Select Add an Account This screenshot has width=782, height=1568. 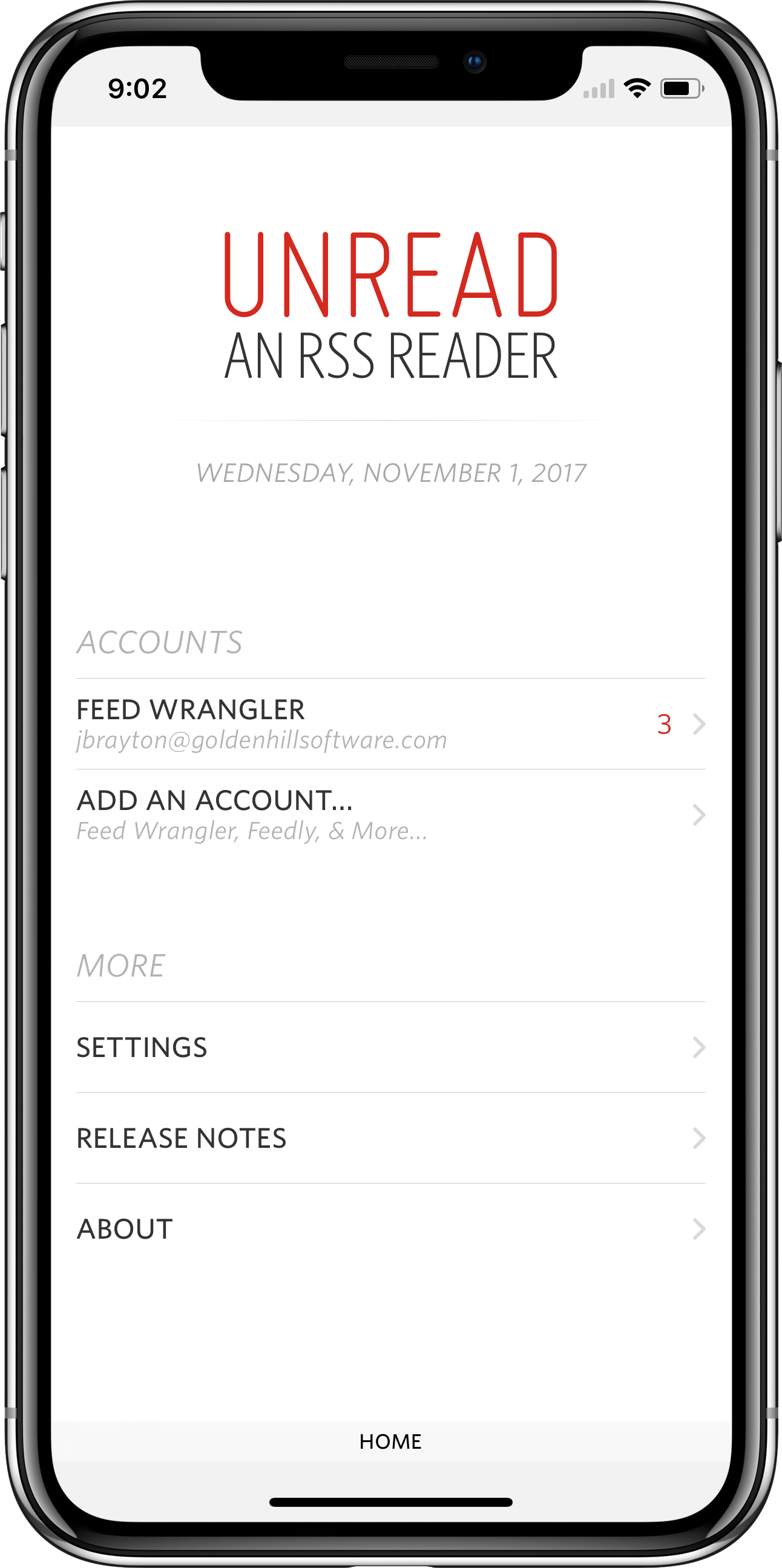pyautogui.click(x=389, y=814)
